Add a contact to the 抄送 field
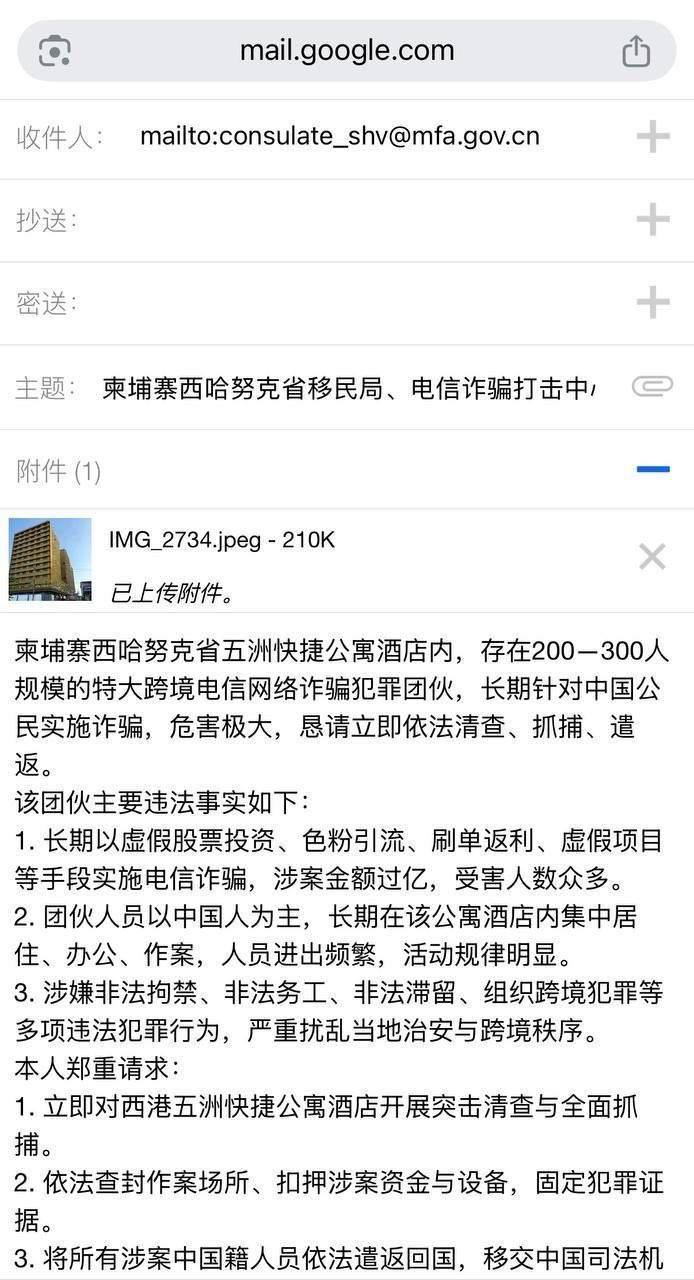Screen dimensions: 694x1280 652,220
